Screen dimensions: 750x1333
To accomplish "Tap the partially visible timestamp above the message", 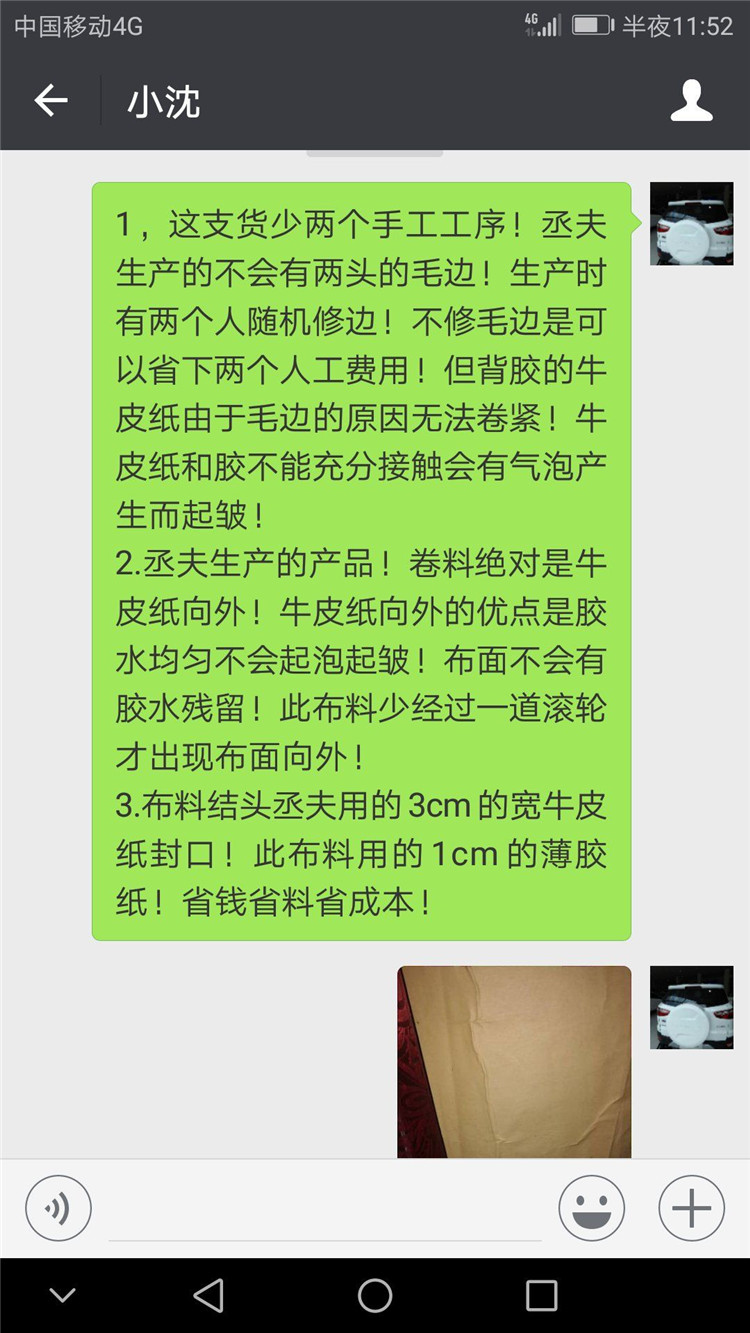I will pos(374,152).
